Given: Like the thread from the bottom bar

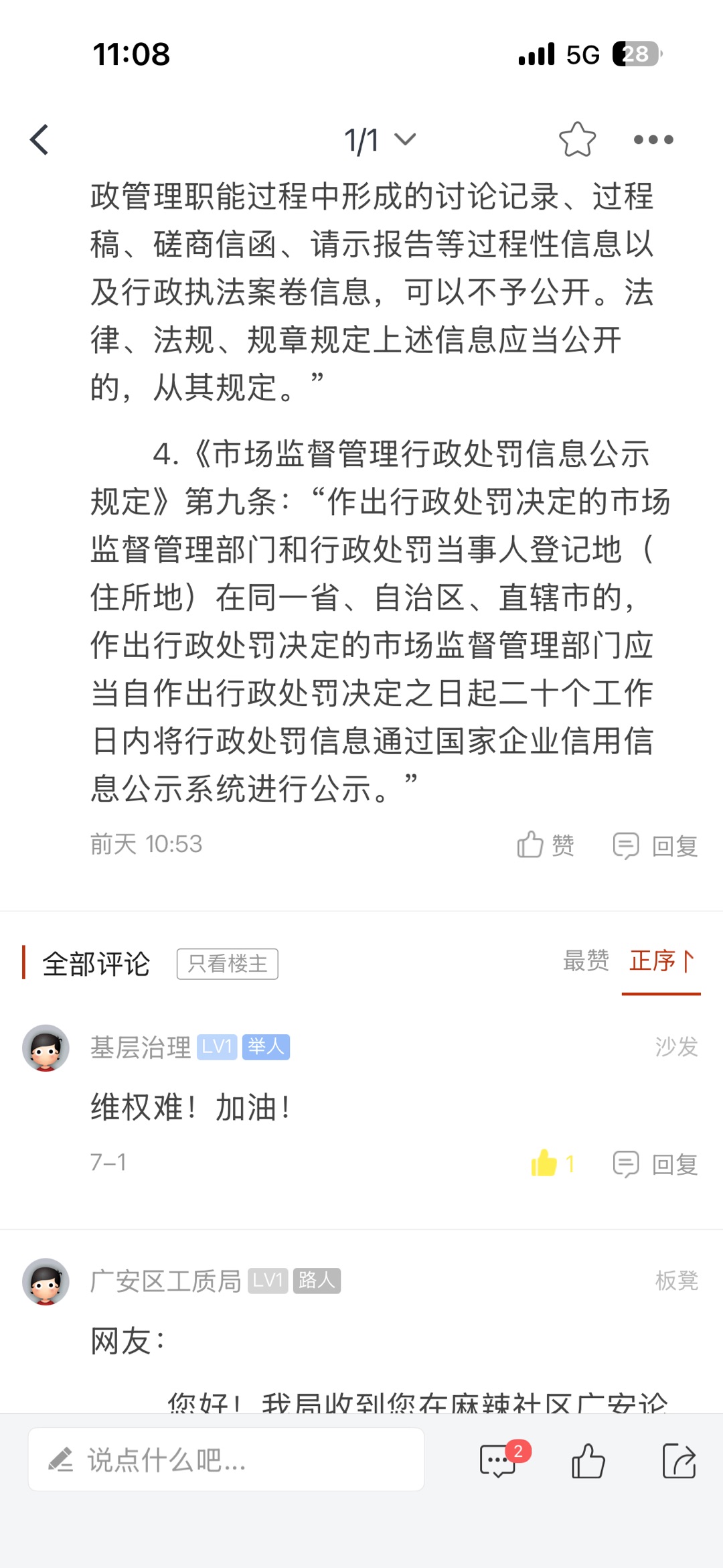Looking at the screenshot, I should pyautogui.click(x=588, y=1460).
